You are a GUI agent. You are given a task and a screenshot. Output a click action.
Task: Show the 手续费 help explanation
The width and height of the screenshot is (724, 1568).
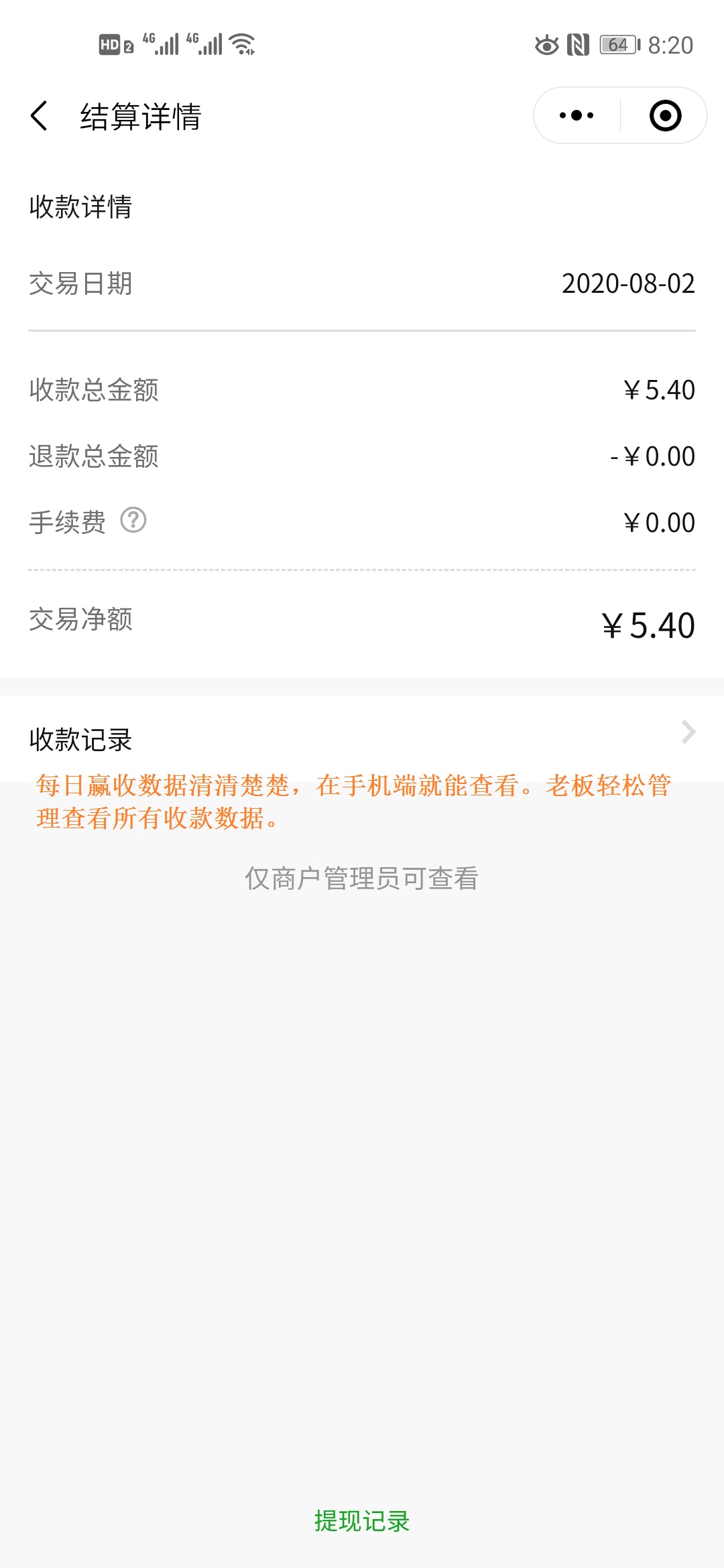[x=133, y=521]
